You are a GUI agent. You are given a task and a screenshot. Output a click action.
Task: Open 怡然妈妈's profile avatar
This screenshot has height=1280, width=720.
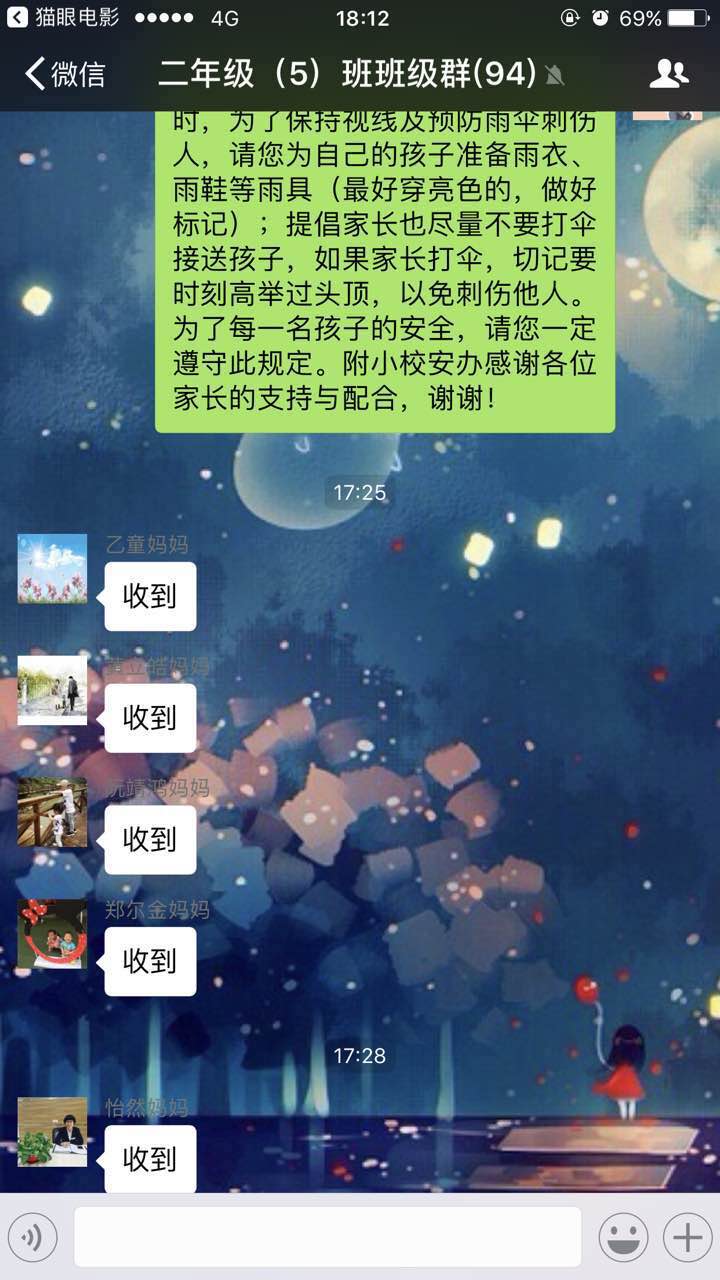52,1132
